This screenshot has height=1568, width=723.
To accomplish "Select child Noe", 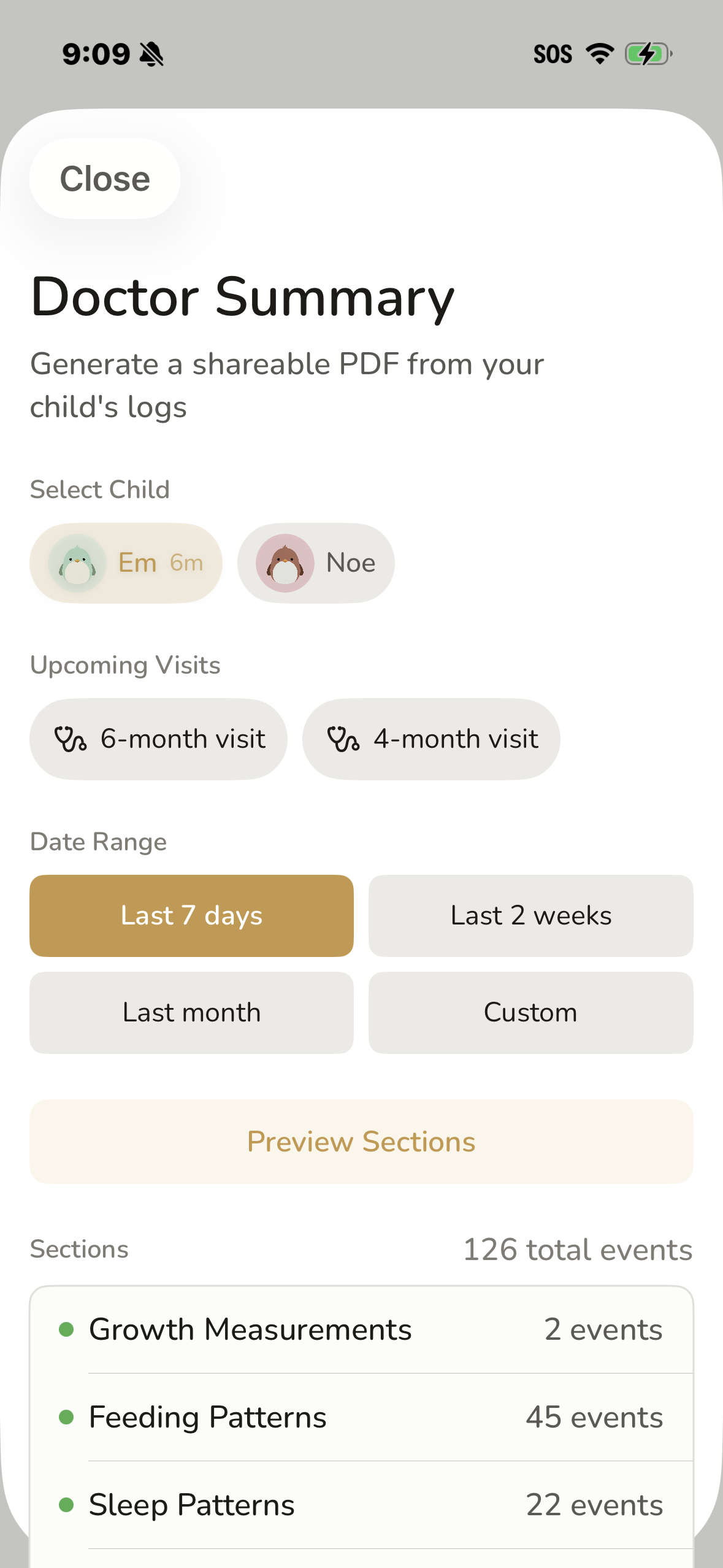I will tap(316, 563).
